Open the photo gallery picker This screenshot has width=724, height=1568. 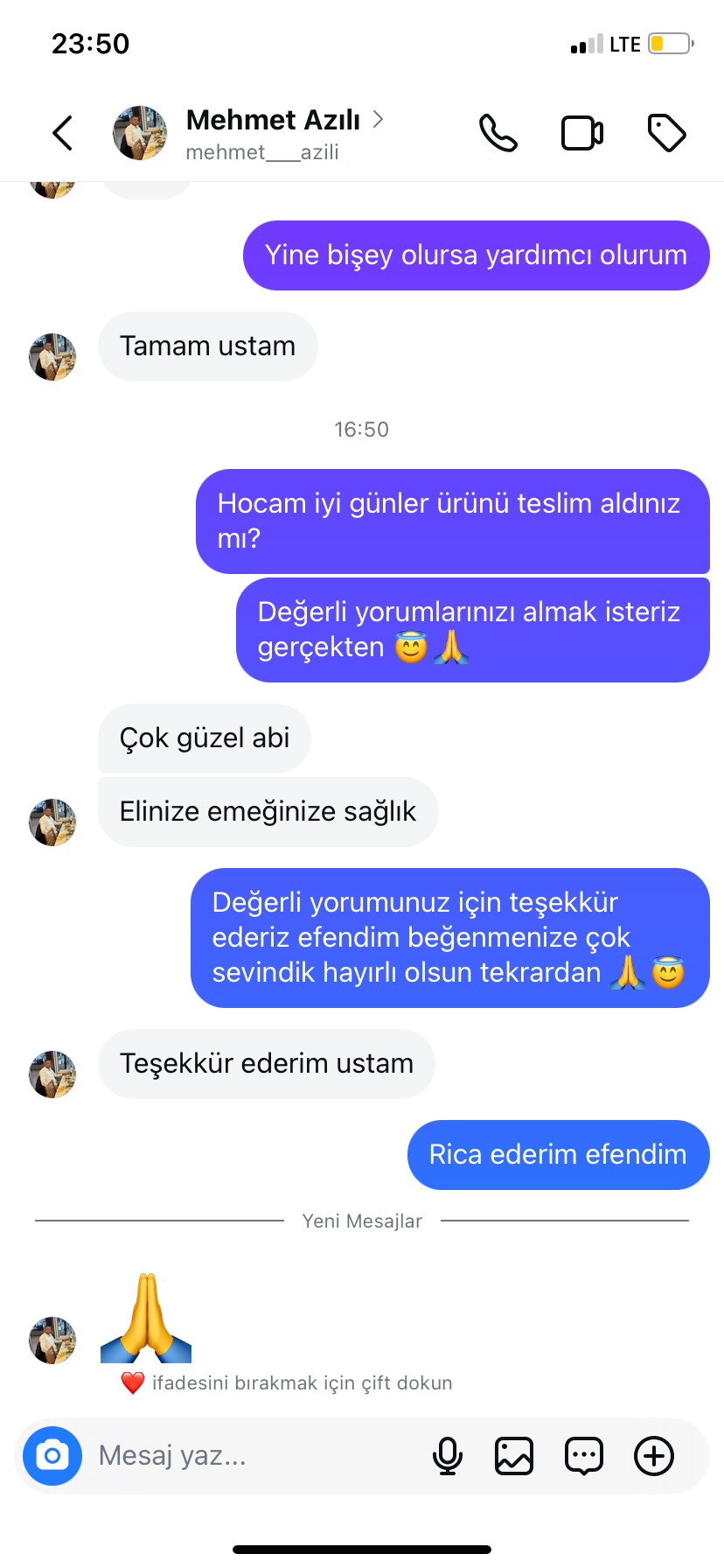click(514, 1456)
